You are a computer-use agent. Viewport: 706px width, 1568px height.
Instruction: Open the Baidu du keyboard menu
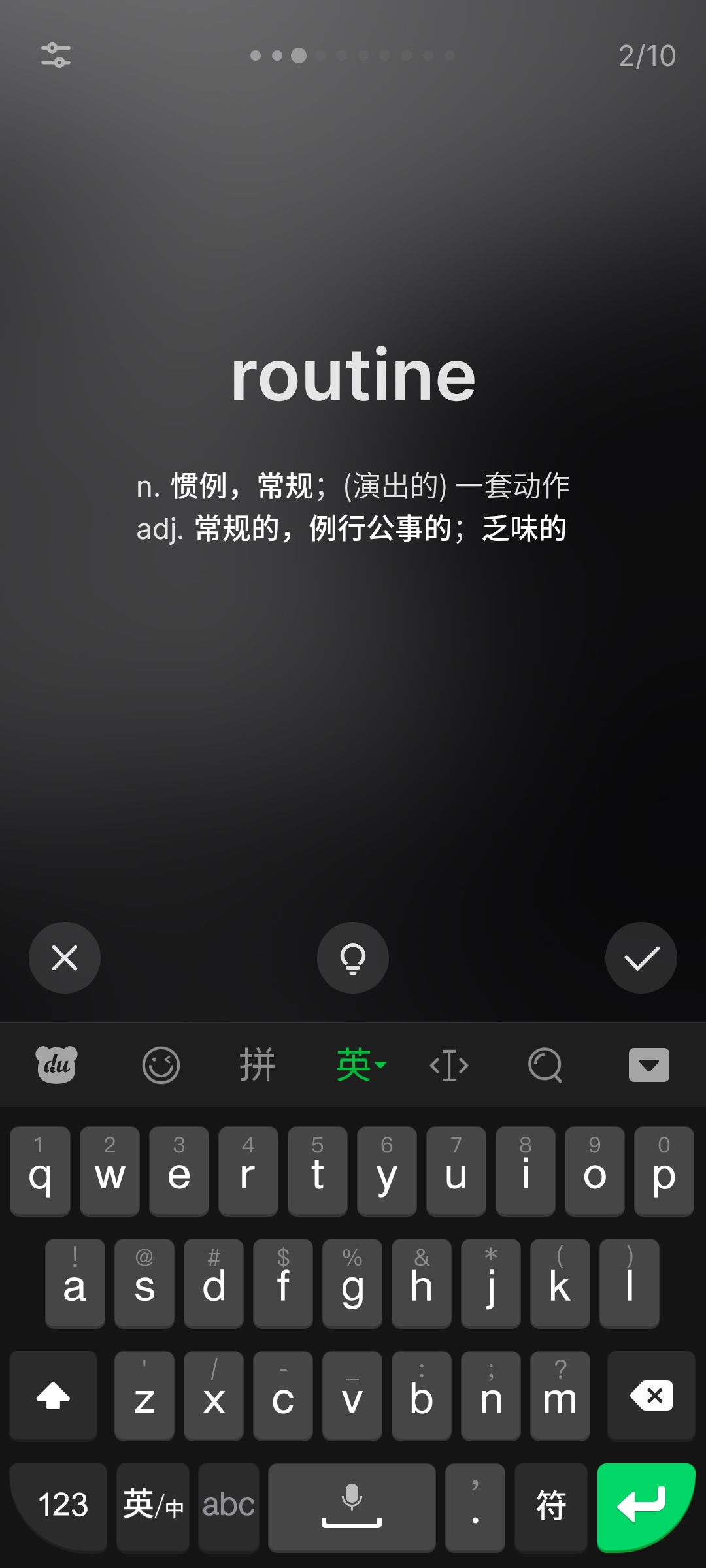point(56,1065)
